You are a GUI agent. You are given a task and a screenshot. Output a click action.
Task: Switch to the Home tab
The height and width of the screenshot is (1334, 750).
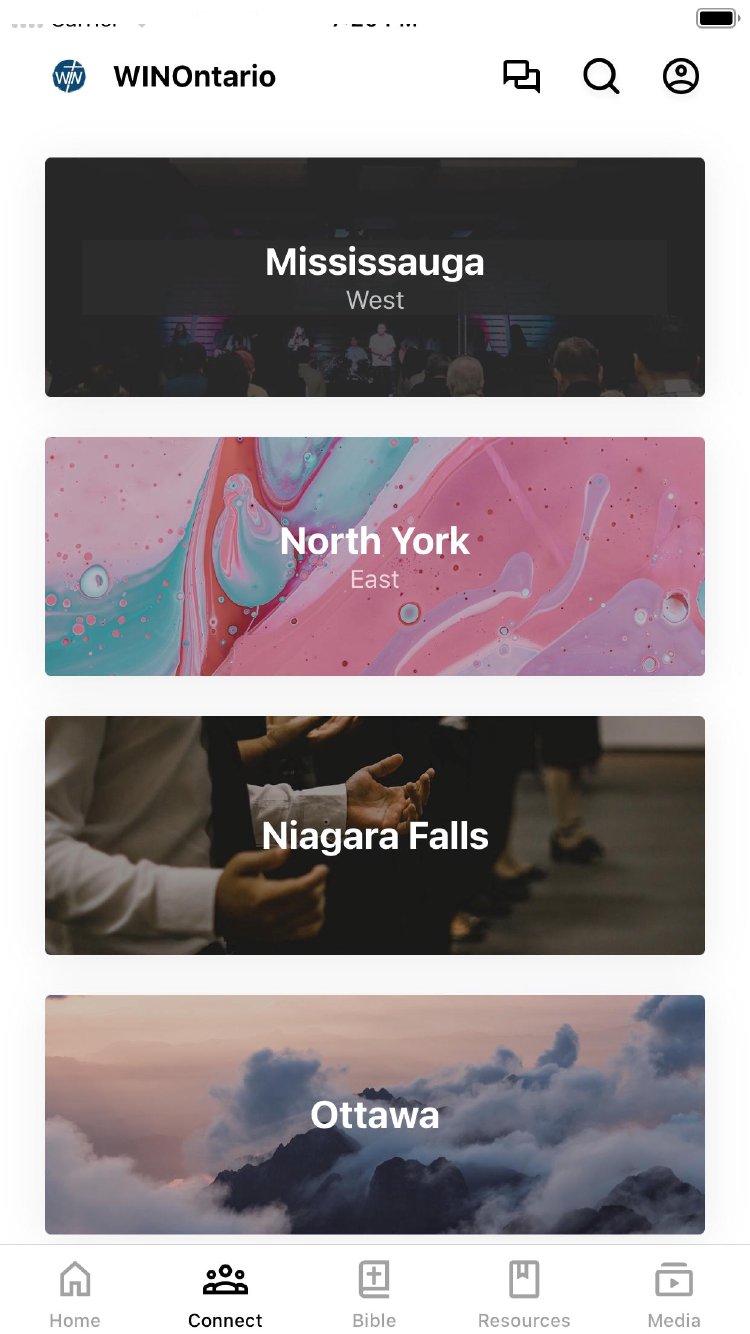[75, 1293]
